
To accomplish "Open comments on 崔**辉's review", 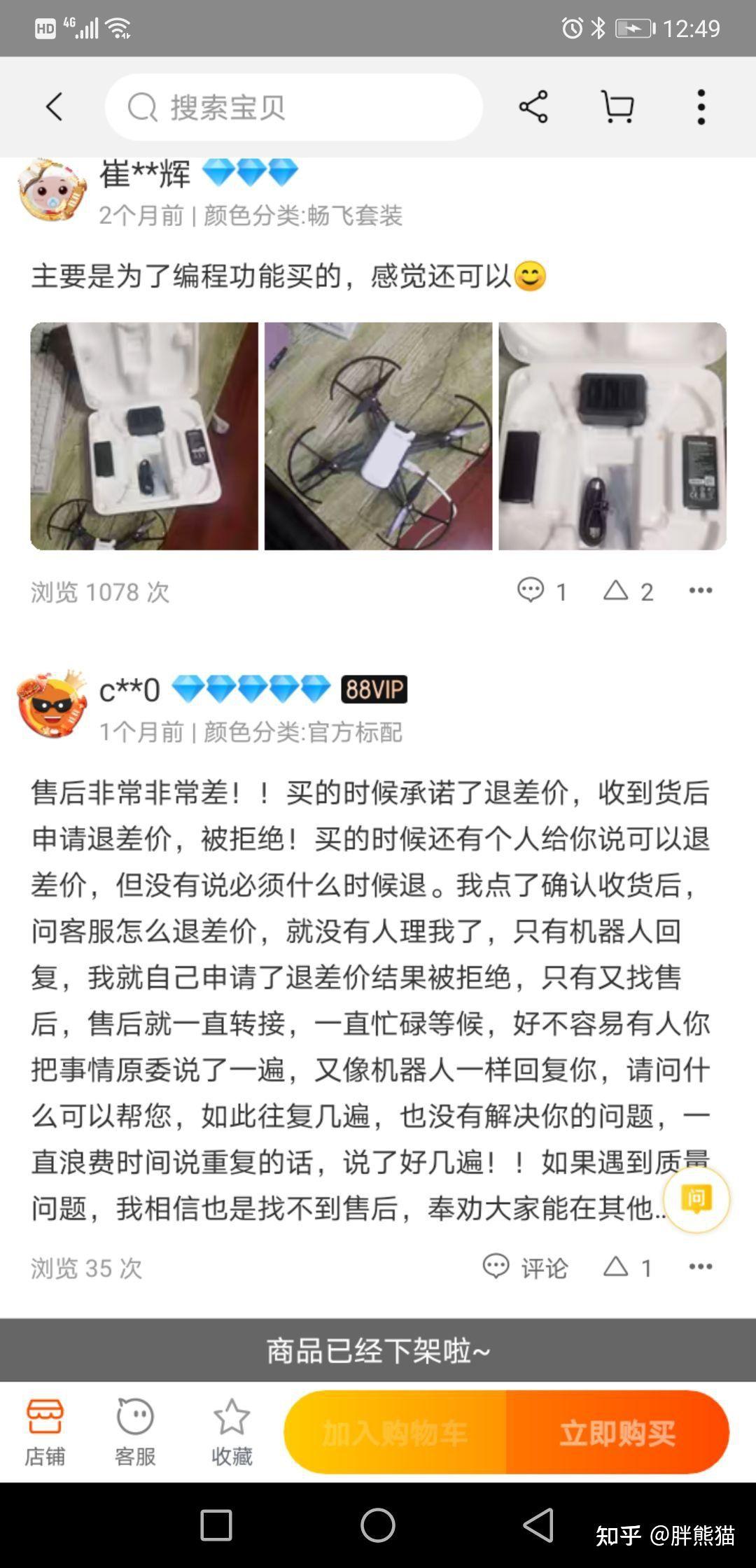I will pyautogui.click(x=541, y=591).
